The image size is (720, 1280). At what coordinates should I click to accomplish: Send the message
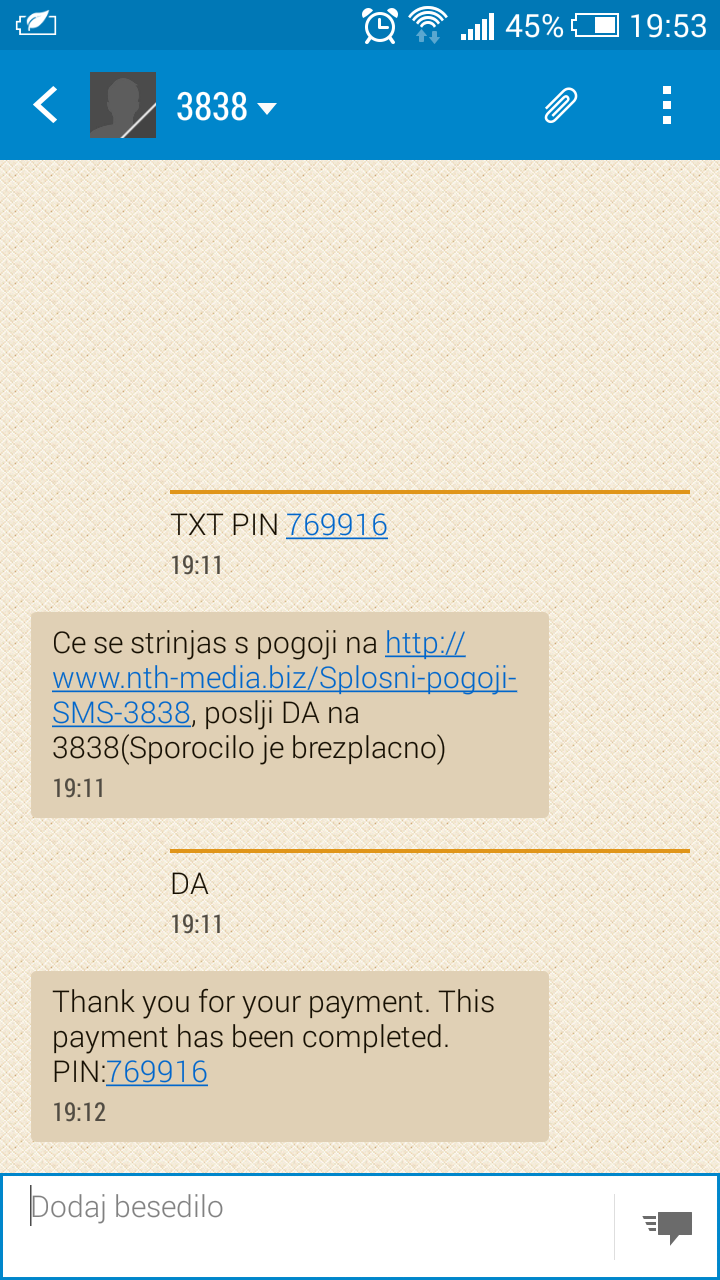[x=667, y=1225]
